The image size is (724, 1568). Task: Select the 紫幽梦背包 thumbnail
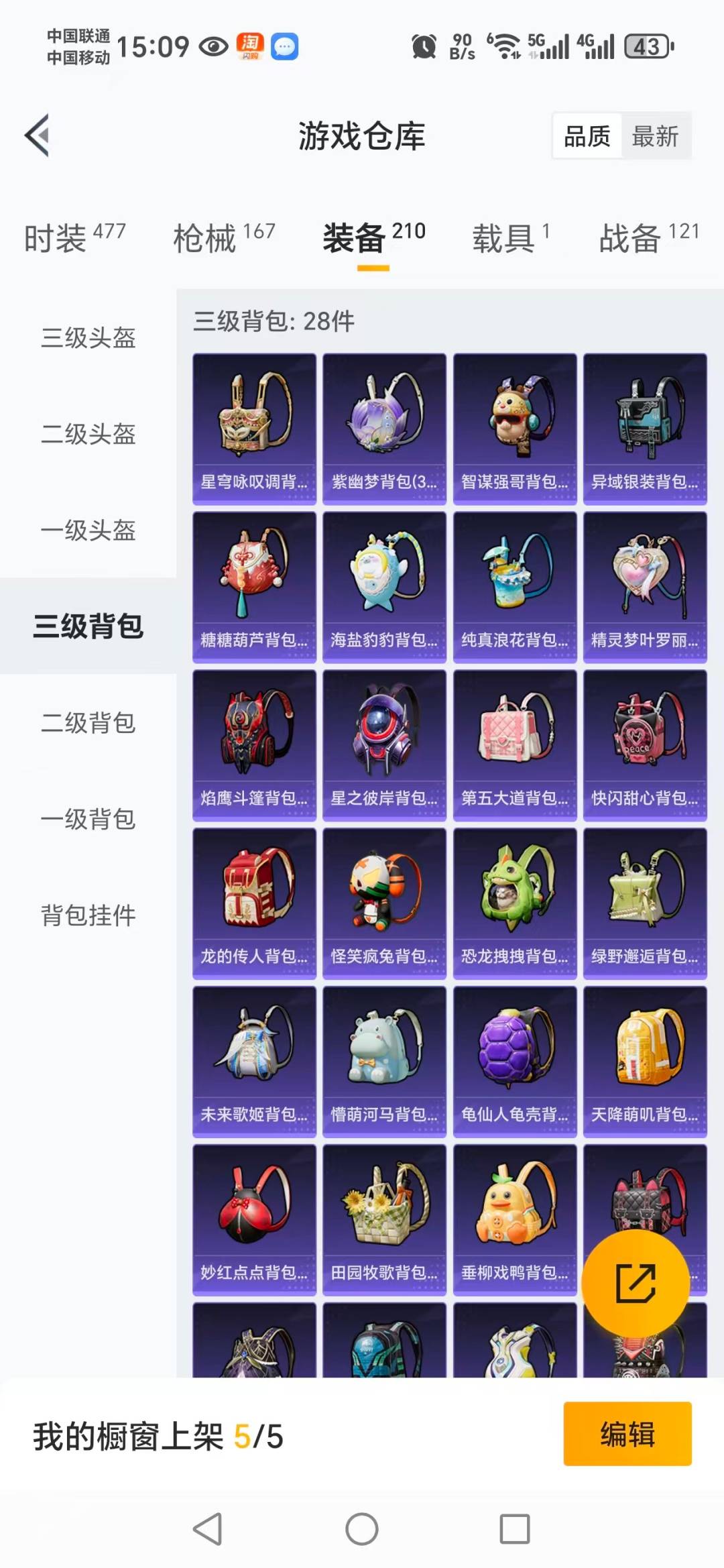pyautogui.click(x=384, y=427)
